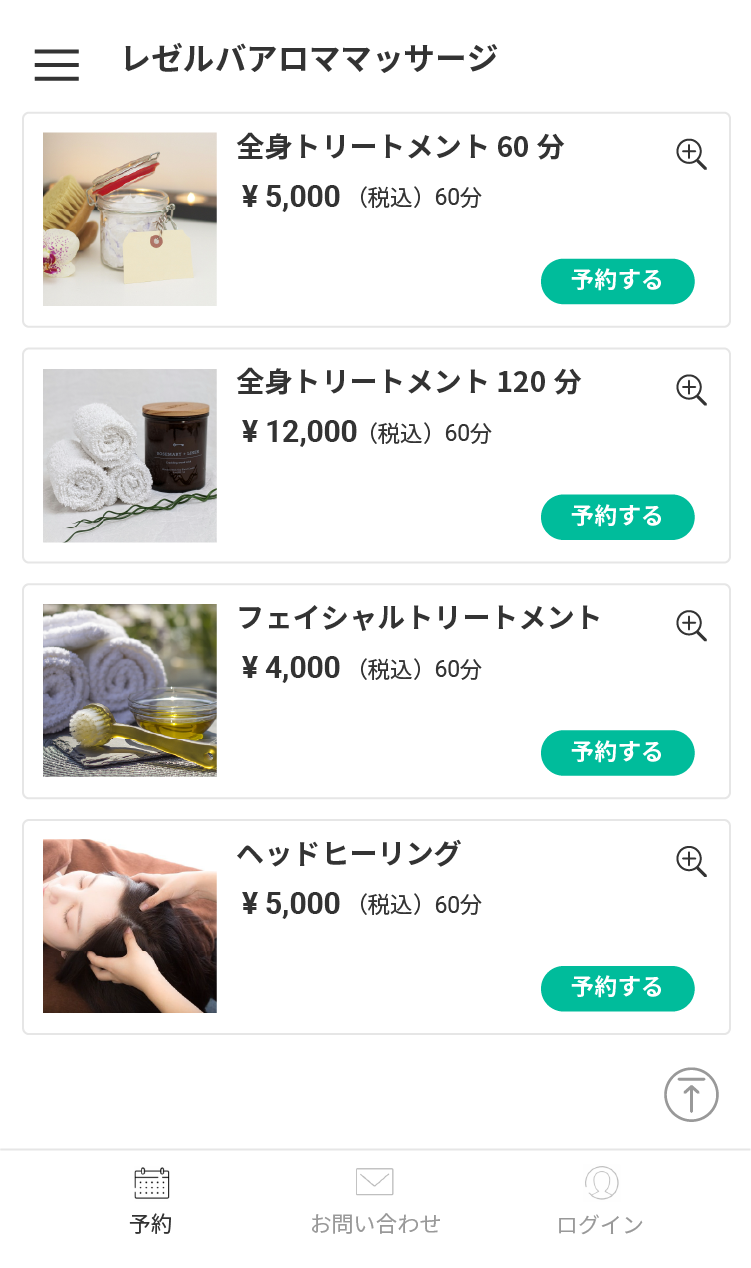Open the フェイシャルトリートメント image
Image resolution: width=751 pixels, height=1268 pixels.
pyautogui.click(x=130, y=690)
